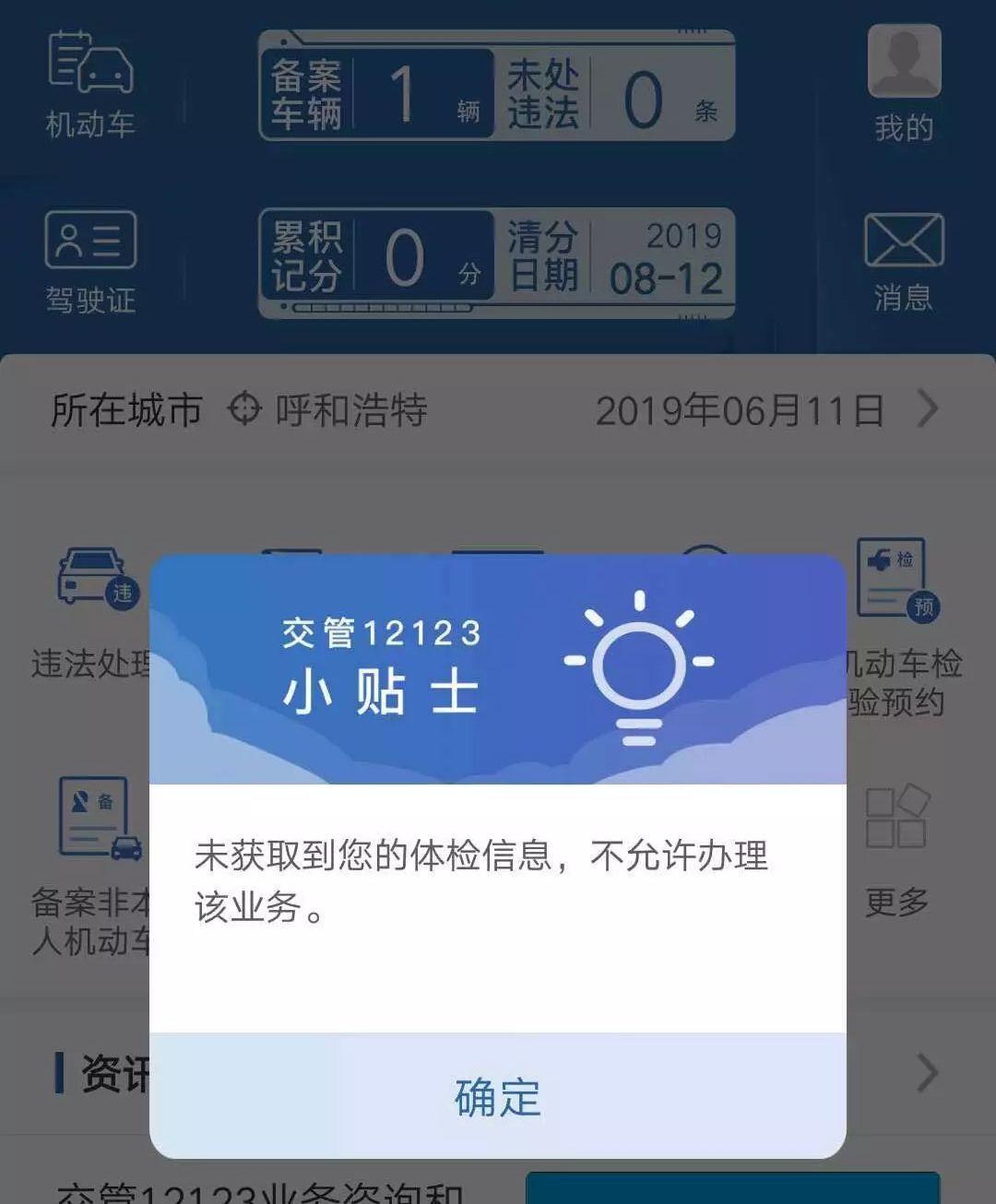Open the 驾驶证 section

[90, 262]
